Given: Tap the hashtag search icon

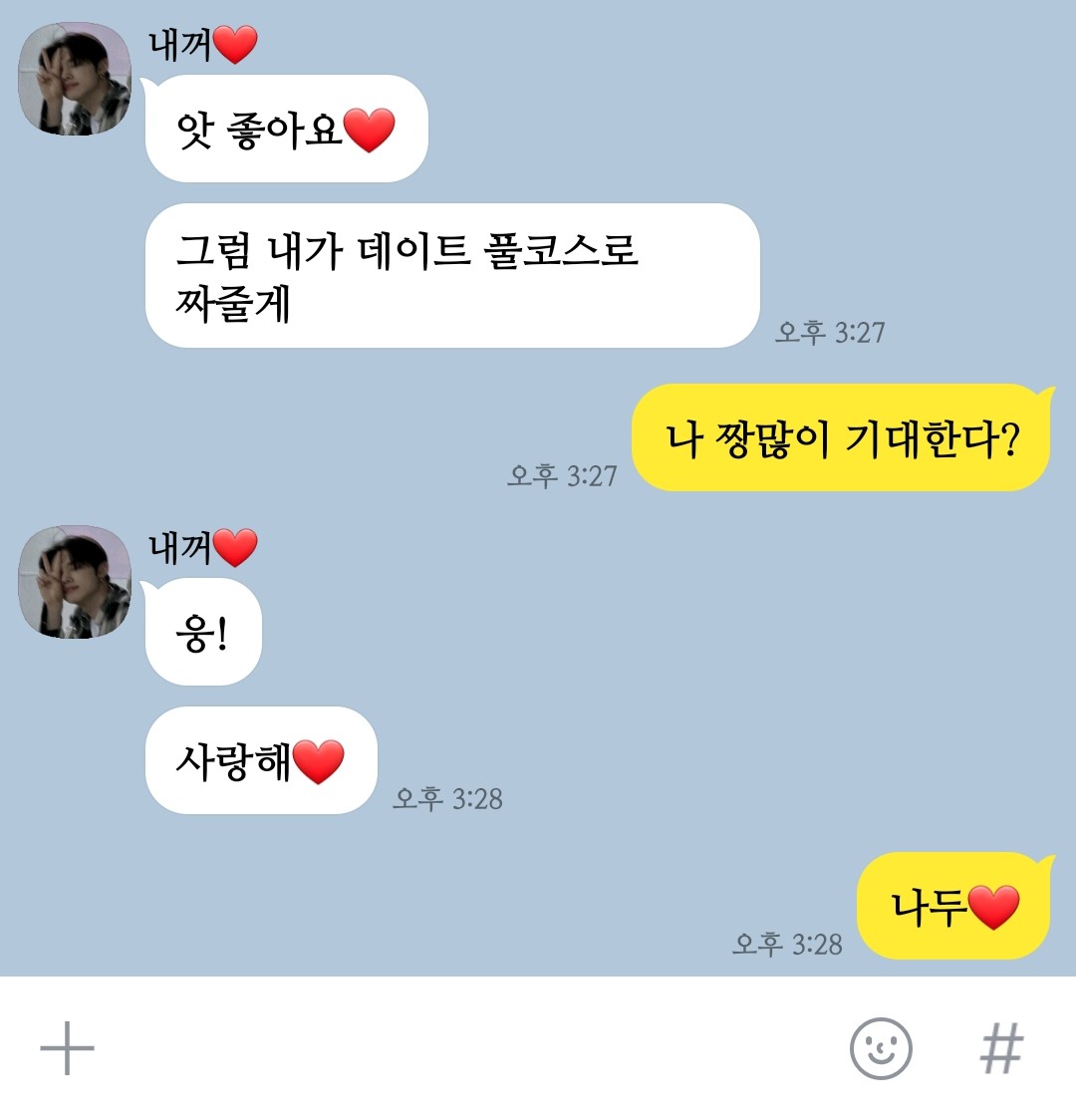Looking at the screenshot, I should point(1001,1048).
